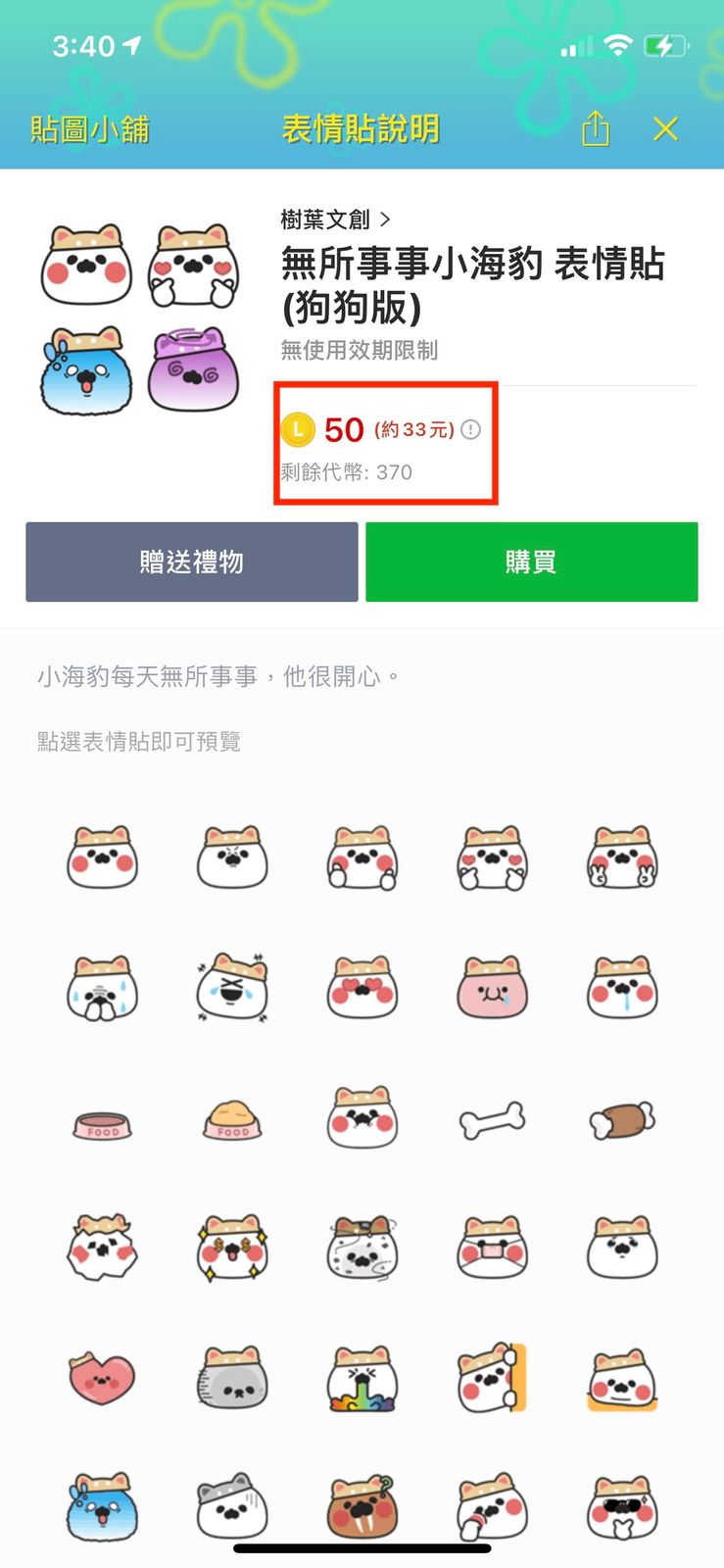The width and height of the screenshot is (724, 1568).
Task: Preview the gray sleeping emoji
Action: click(x=232, y=1377)
